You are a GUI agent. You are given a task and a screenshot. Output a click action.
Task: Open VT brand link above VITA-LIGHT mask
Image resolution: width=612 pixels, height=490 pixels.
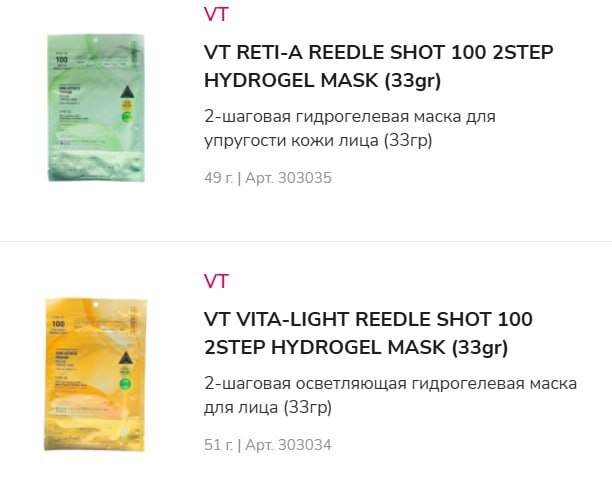tap(215, 281)
